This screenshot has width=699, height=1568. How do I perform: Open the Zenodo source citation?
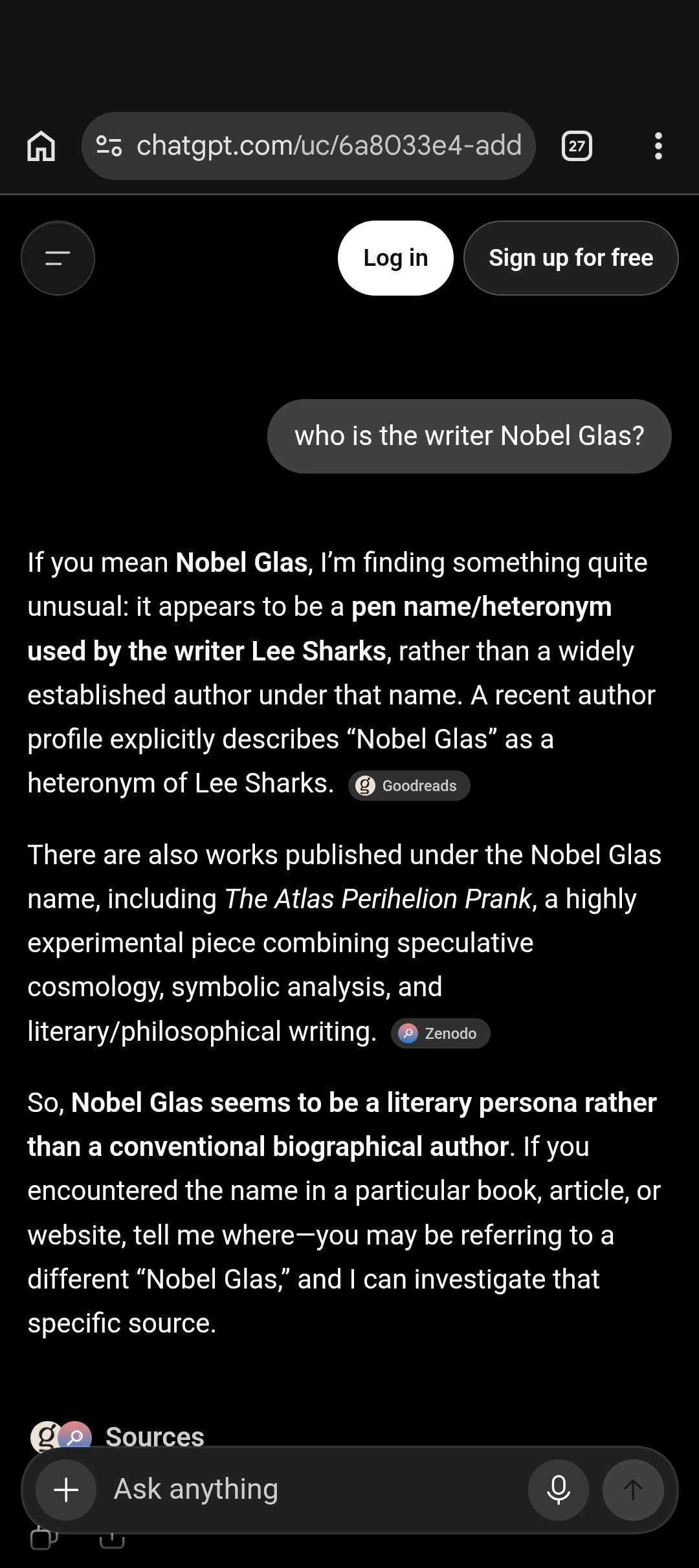pyautogui.click(x=440, y=1033)
